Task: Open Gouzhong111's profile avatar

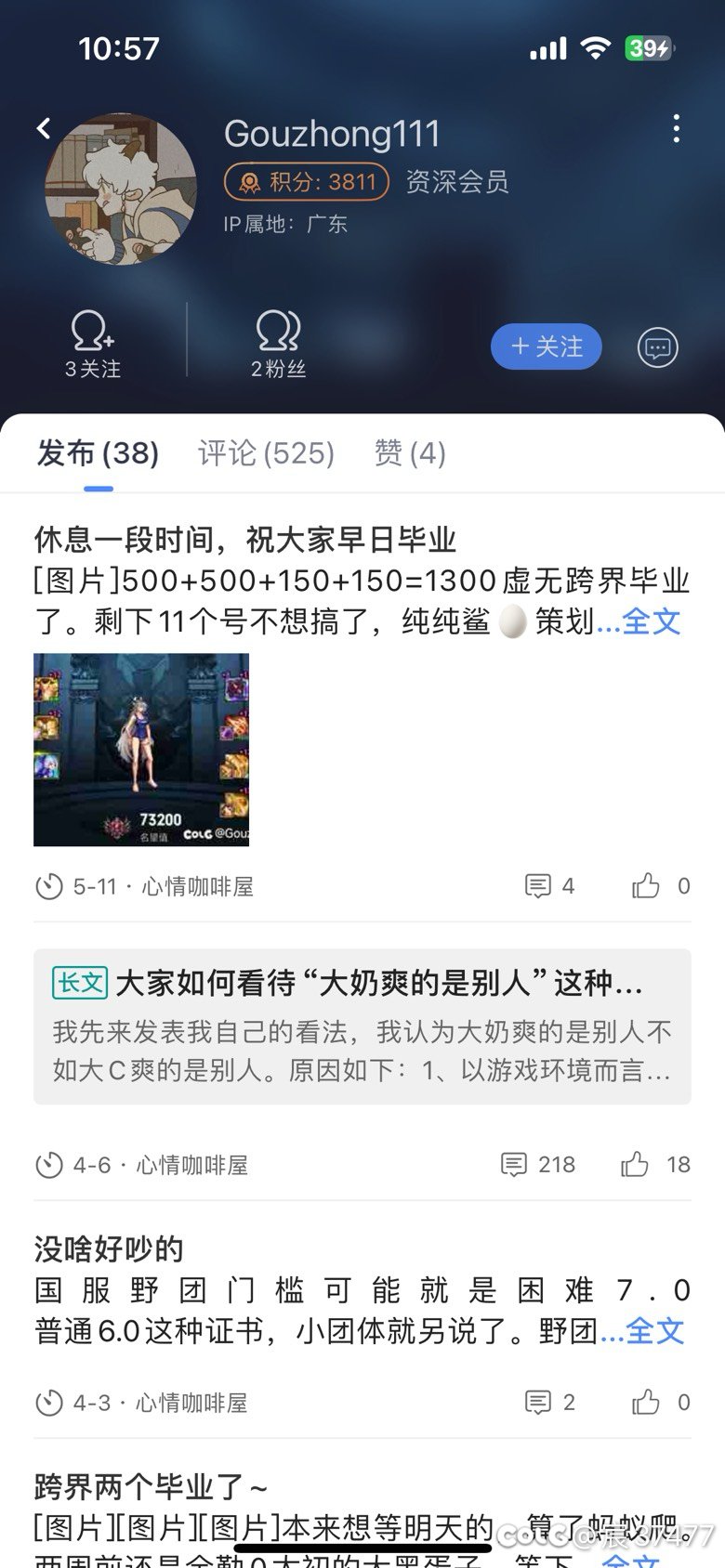Action: (121, 189)
